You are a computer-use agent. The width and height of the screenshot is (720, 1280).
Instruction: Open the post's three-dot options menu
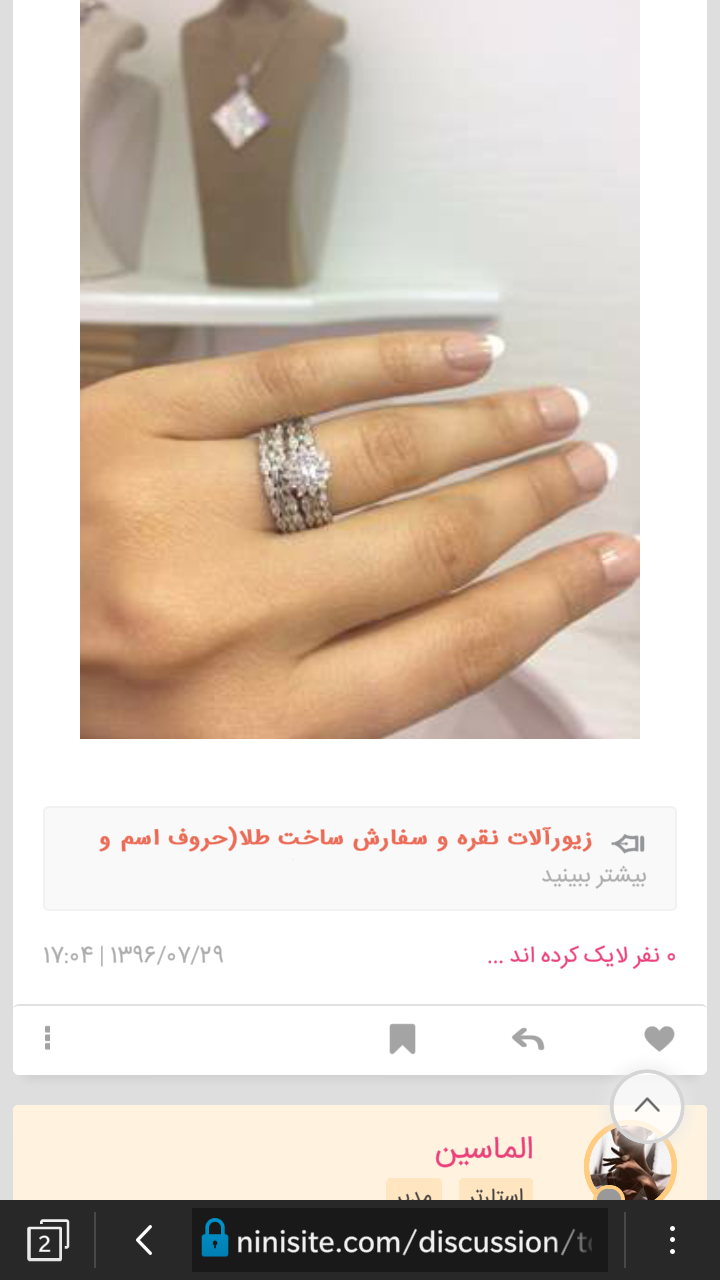click(47, 1038)
